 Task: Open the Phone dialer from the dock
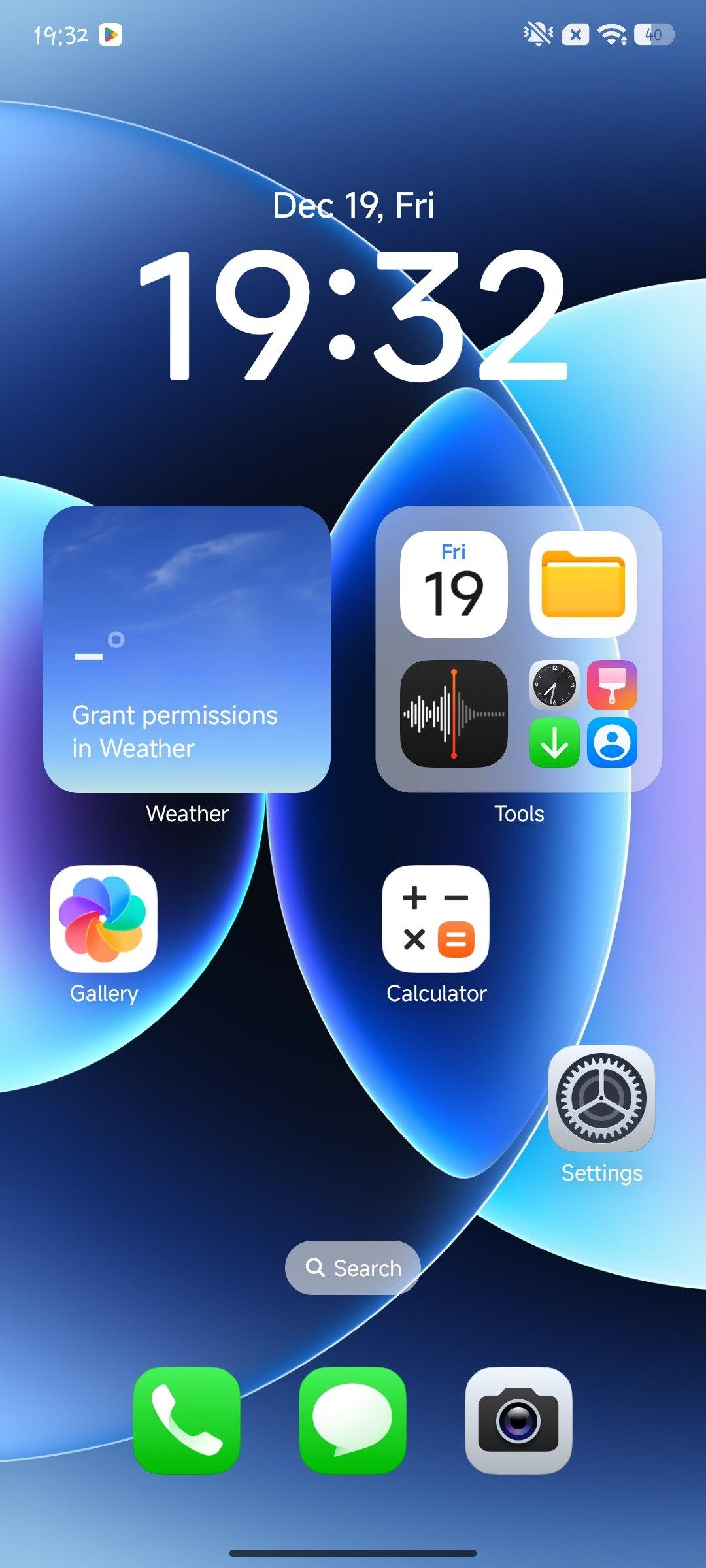(186, 1420)
